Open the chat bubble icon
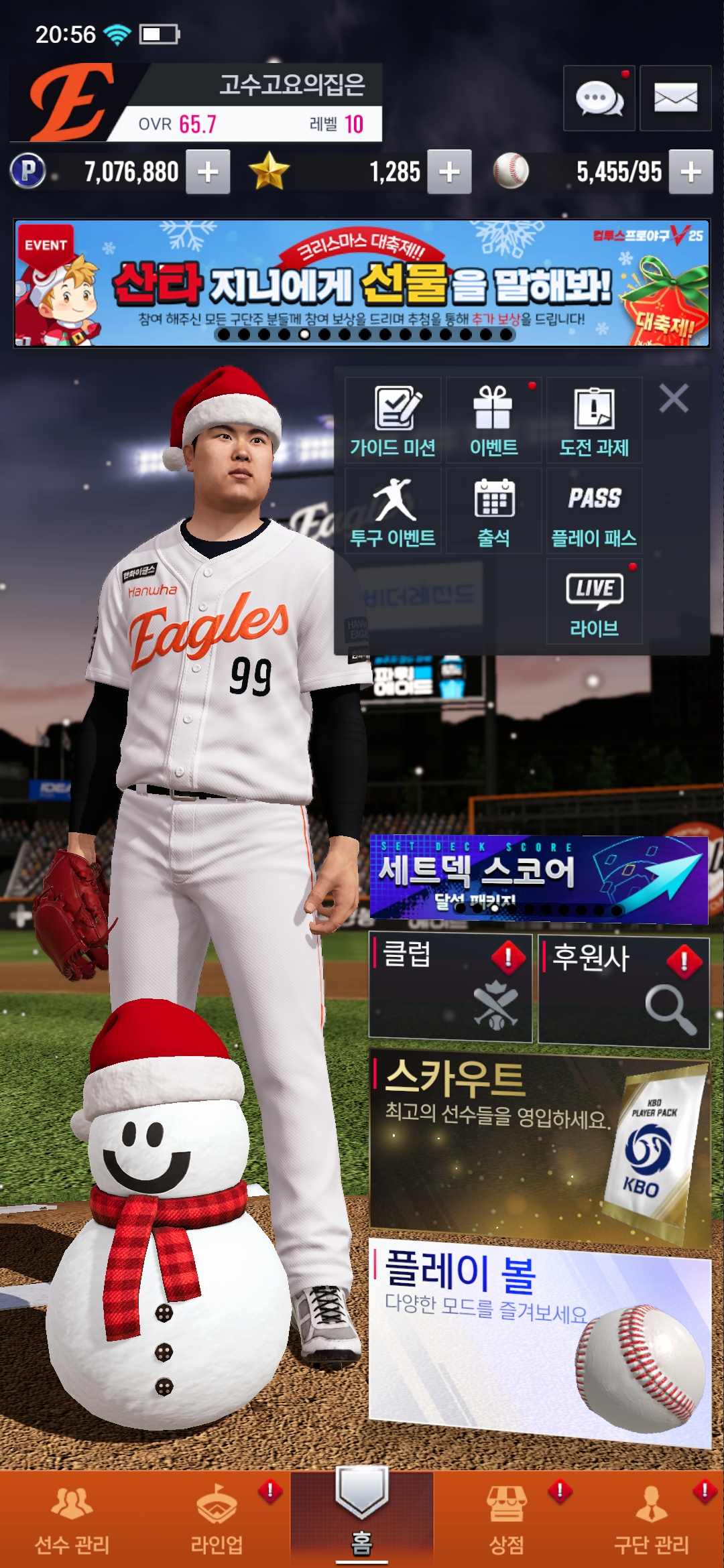This screenshot has height=1568, width=724. [599, 99]
